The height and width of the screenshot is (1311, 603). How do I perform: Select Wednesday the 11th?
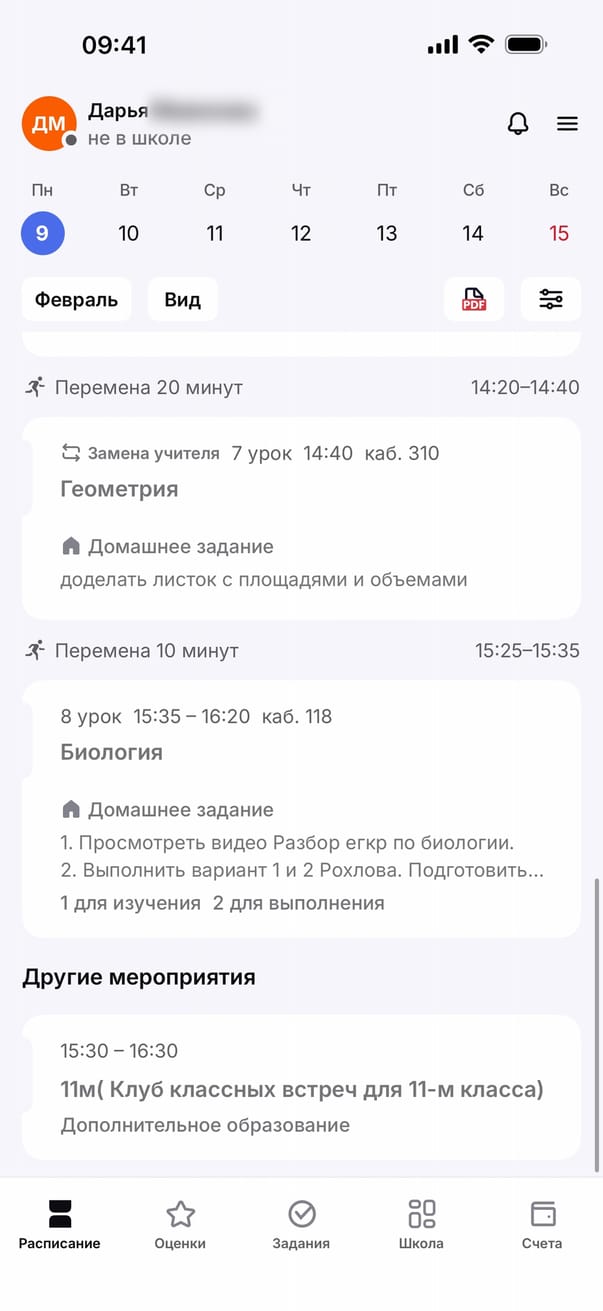click(215, 233)
